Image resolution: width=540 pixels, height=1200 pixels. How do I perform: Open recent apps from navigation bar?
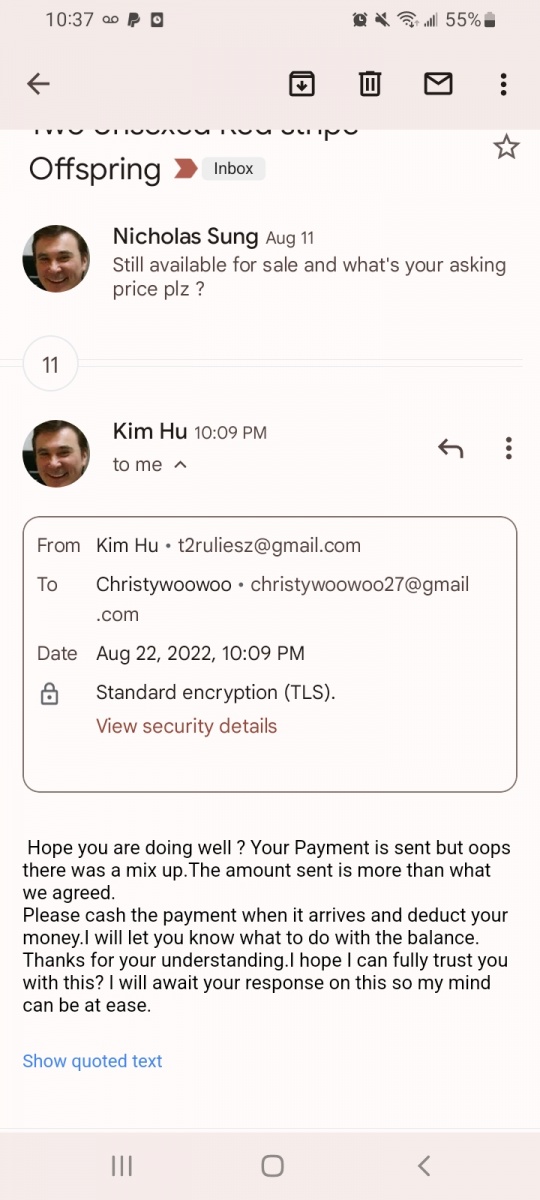point(122,1165)
